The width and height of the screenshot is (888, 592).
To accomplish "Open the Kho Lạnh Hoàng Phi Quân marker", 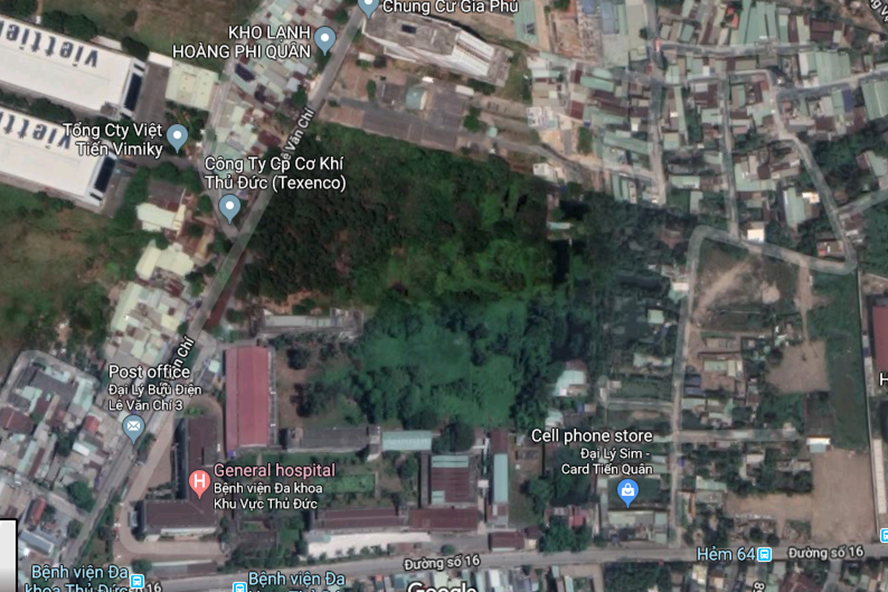I will point(324,40).
